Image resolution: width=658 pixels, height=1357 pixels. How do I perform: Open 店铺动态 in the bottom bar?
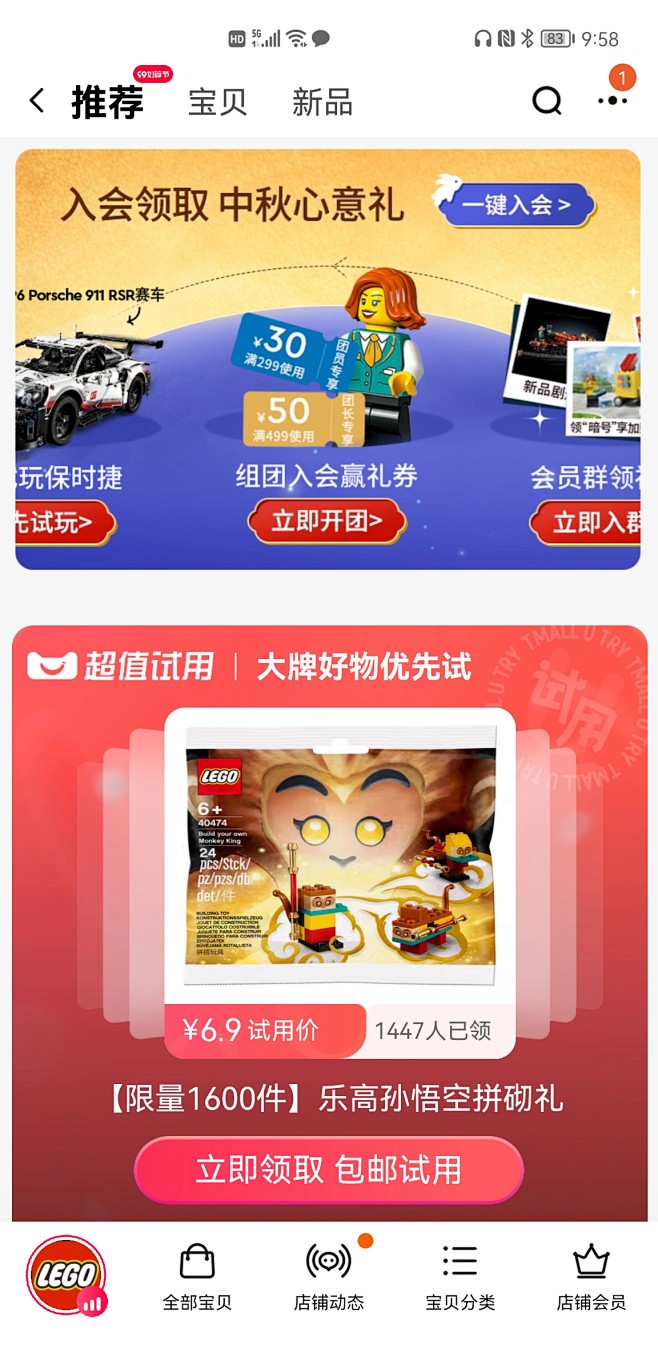point(328,1277)
